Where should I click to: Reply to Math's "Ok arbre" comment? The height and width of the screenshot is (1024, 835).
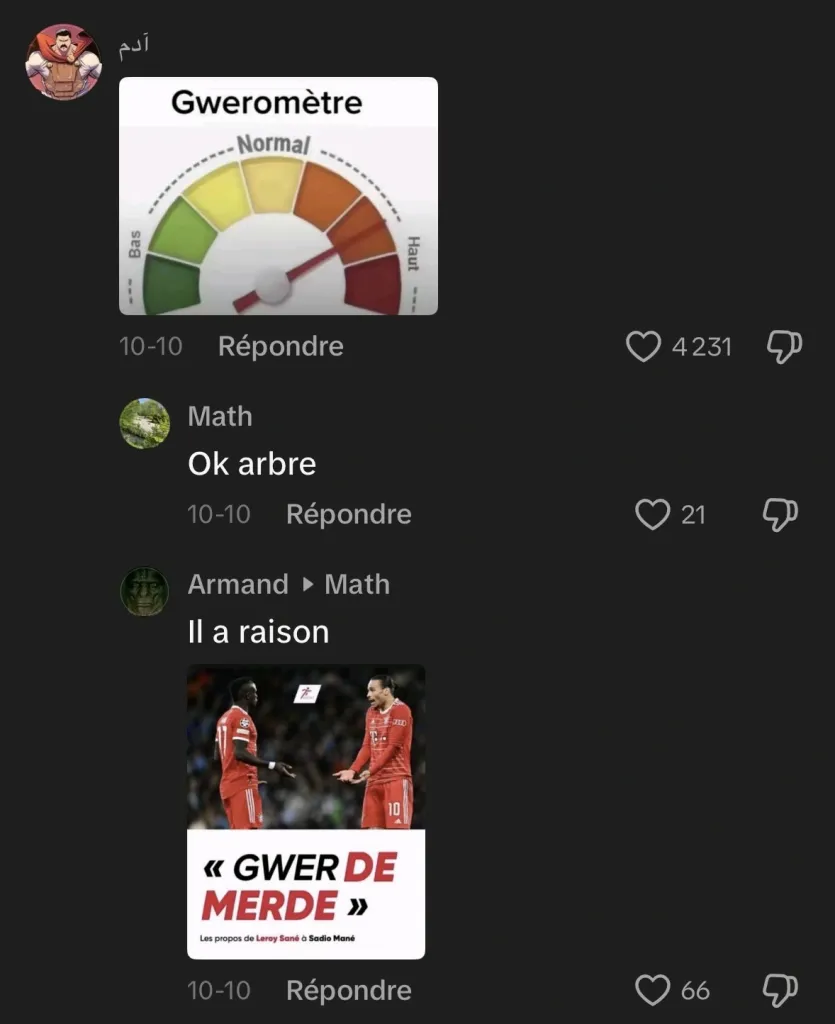348,514
